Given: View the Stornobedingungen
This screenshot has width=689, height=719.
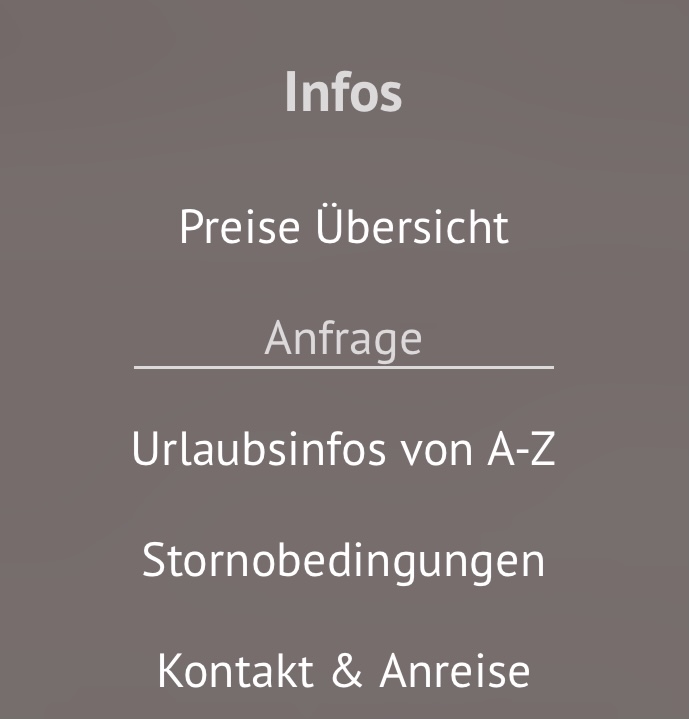Looking at the screenshot, I should [x=344, y=562].
